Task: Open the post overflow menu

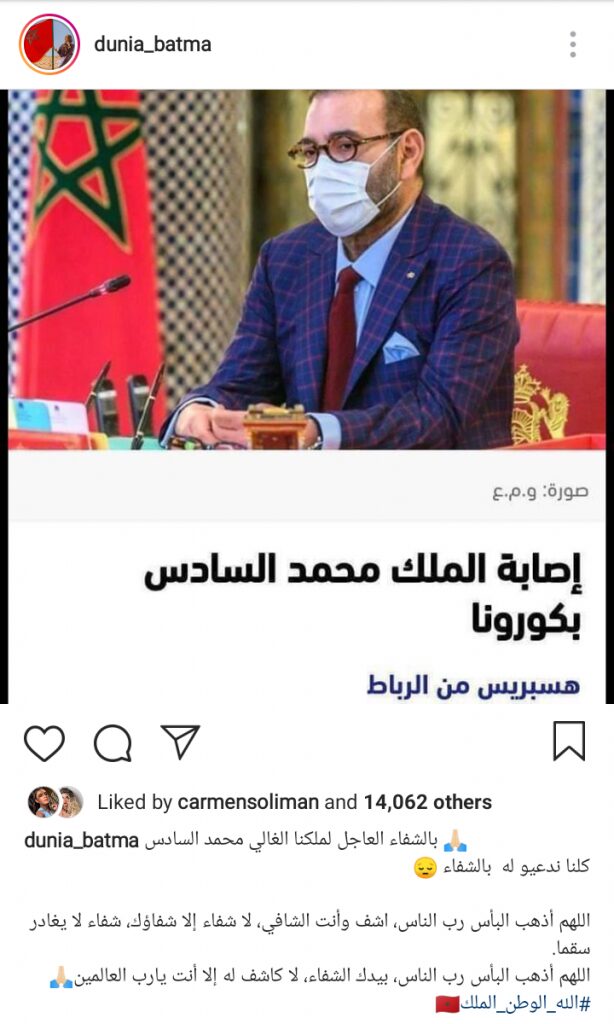Action: (572, 44)
